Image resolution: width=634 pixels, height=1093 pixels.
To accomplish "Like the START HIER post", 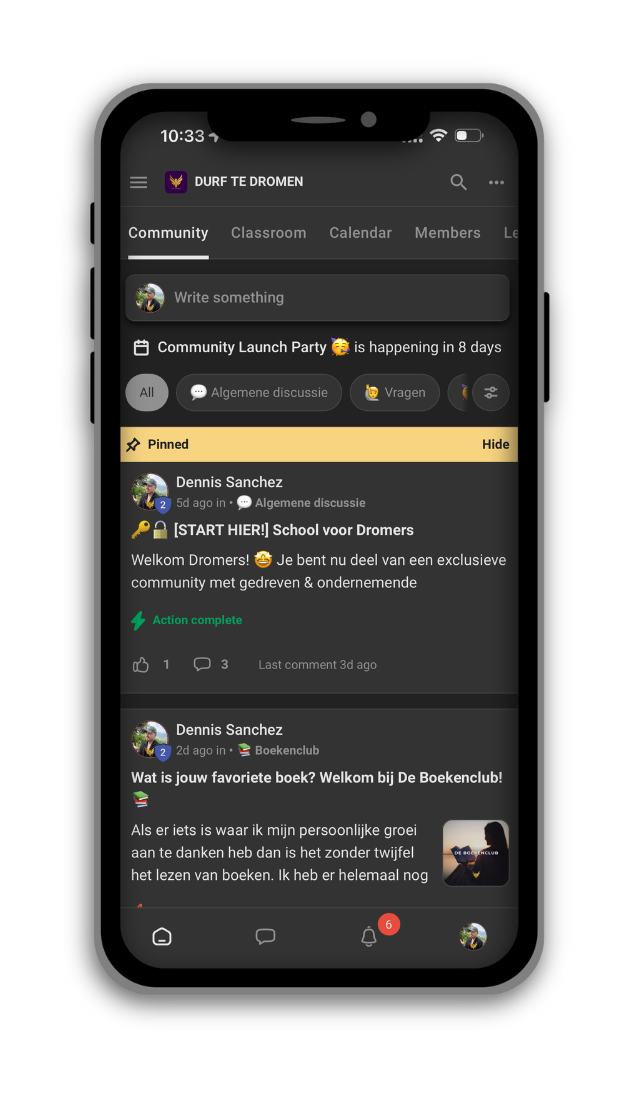I will (x=141, y=665).
